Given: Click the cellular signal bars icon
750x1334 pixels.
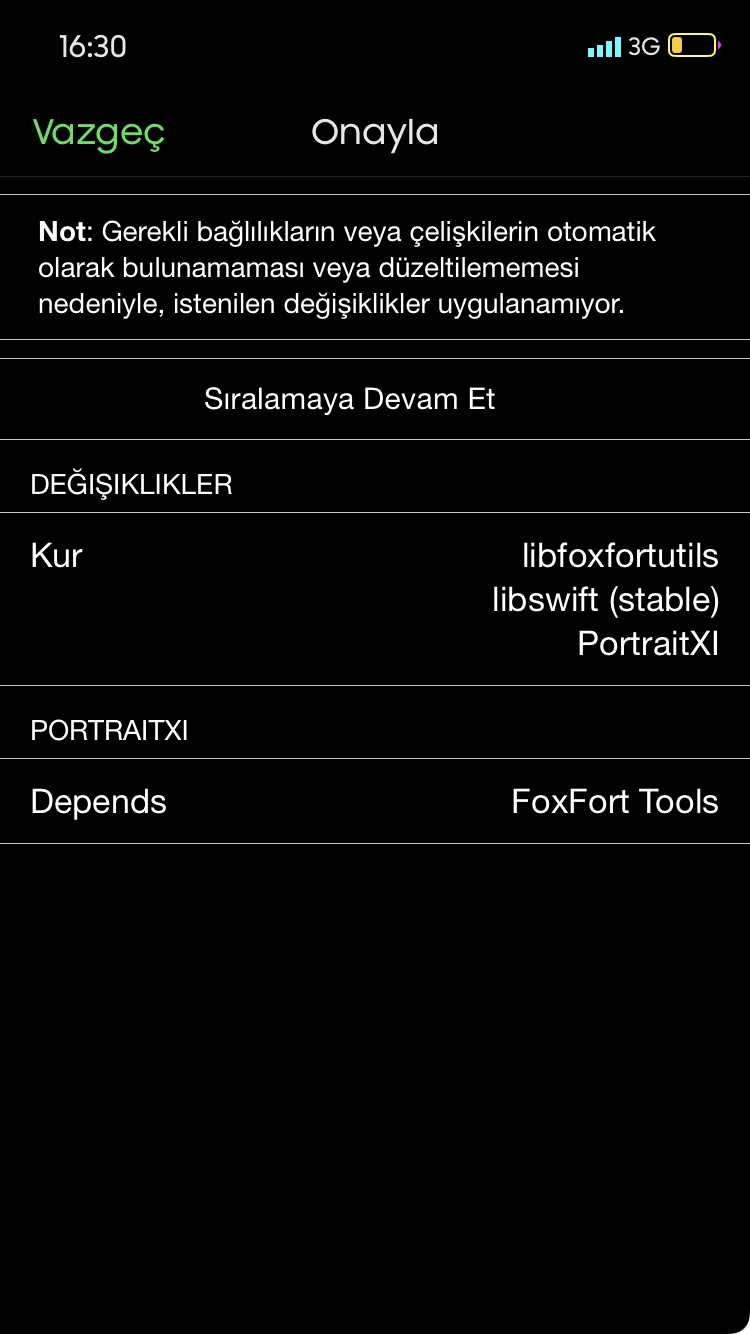Looking at the screenshot, I should click(602, 46).
